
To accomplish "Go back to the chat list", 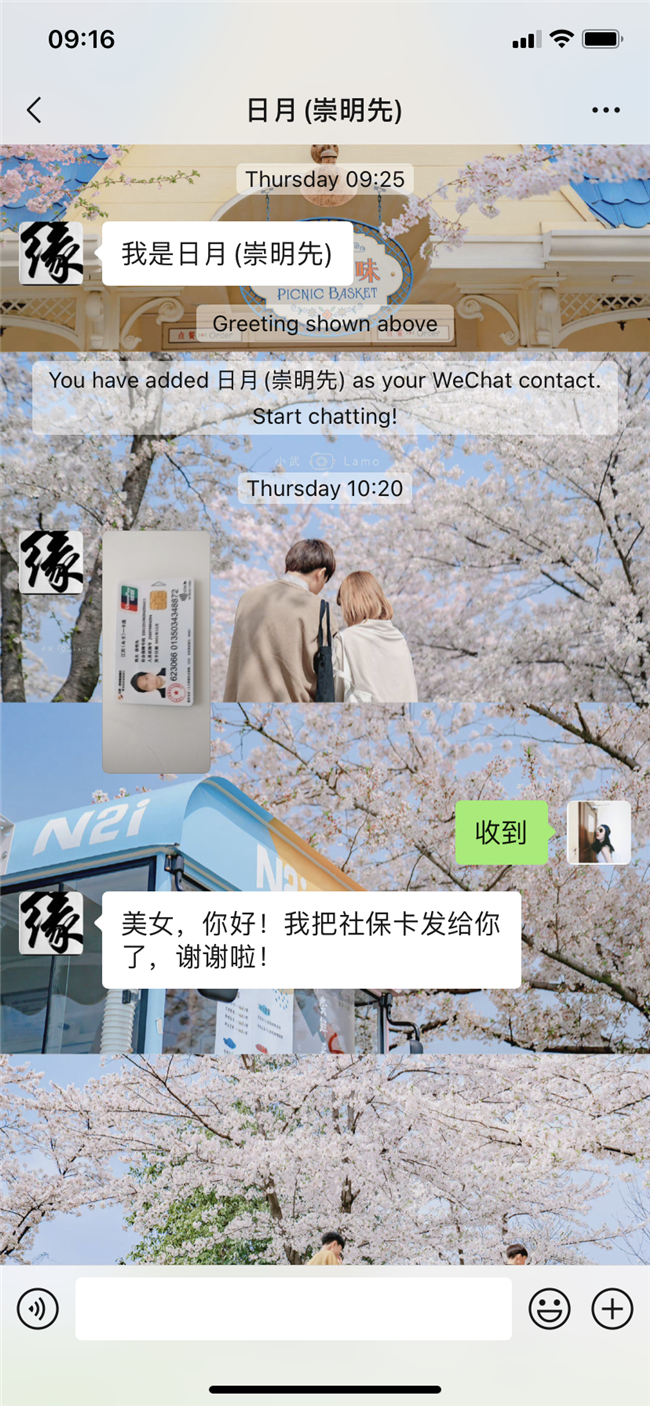I will [35, 110].
